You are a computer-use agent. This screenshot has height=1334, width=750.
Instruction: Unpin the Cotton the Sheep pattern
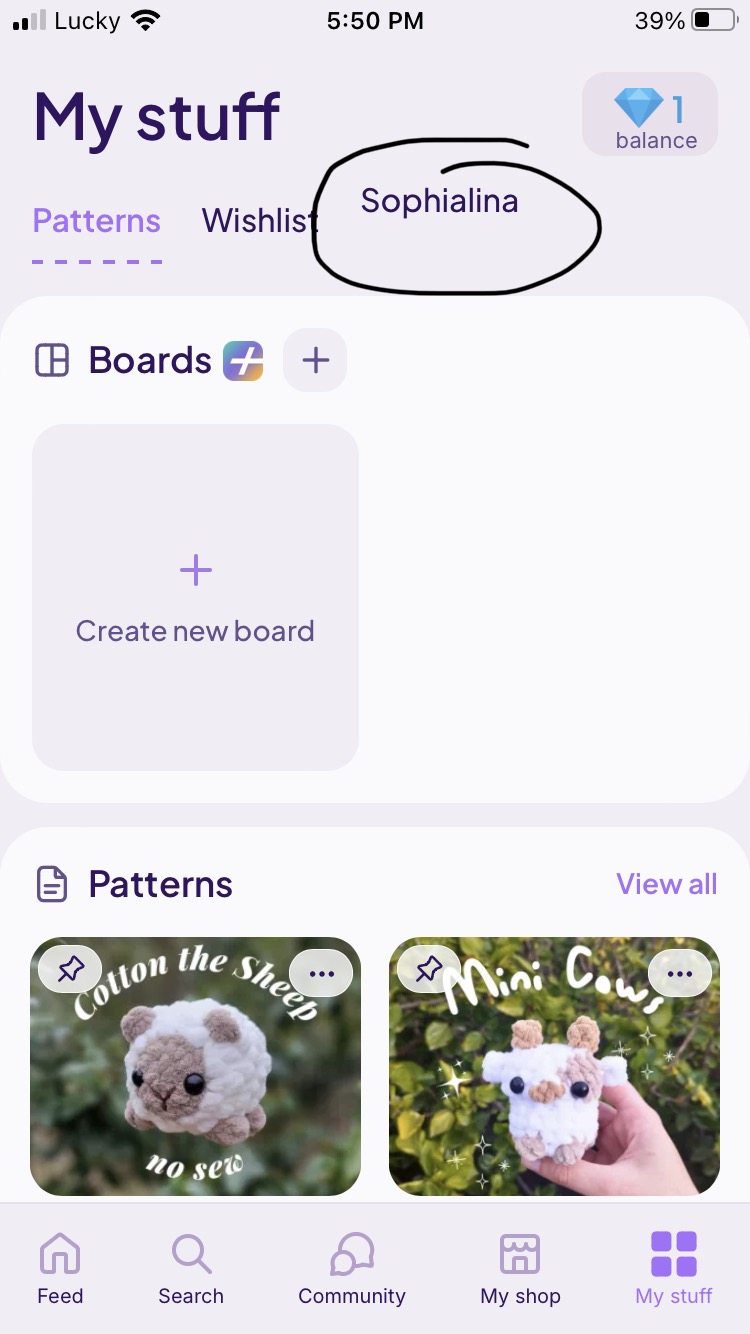tap(70, 969)
